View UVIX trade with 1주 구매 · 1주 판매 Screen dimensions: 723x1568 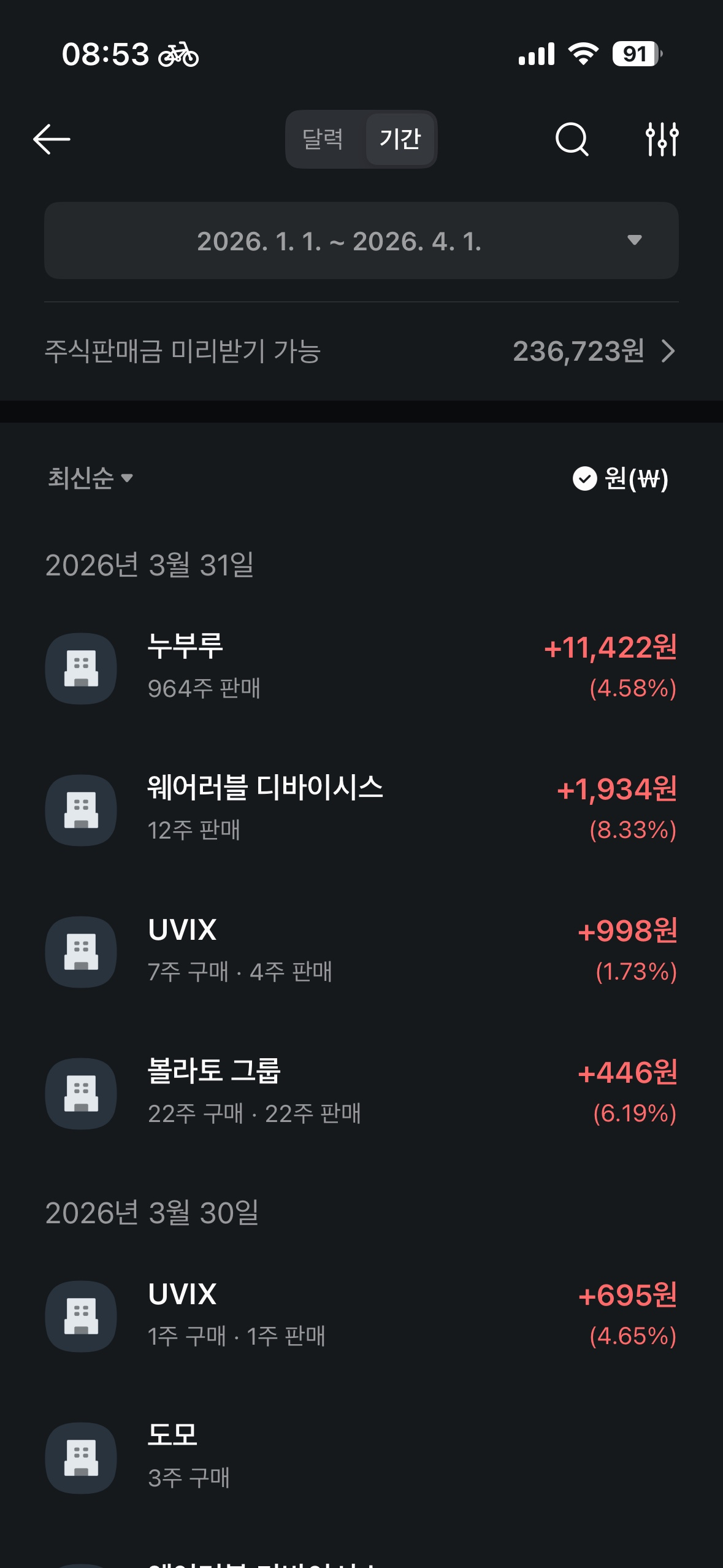361,1316
